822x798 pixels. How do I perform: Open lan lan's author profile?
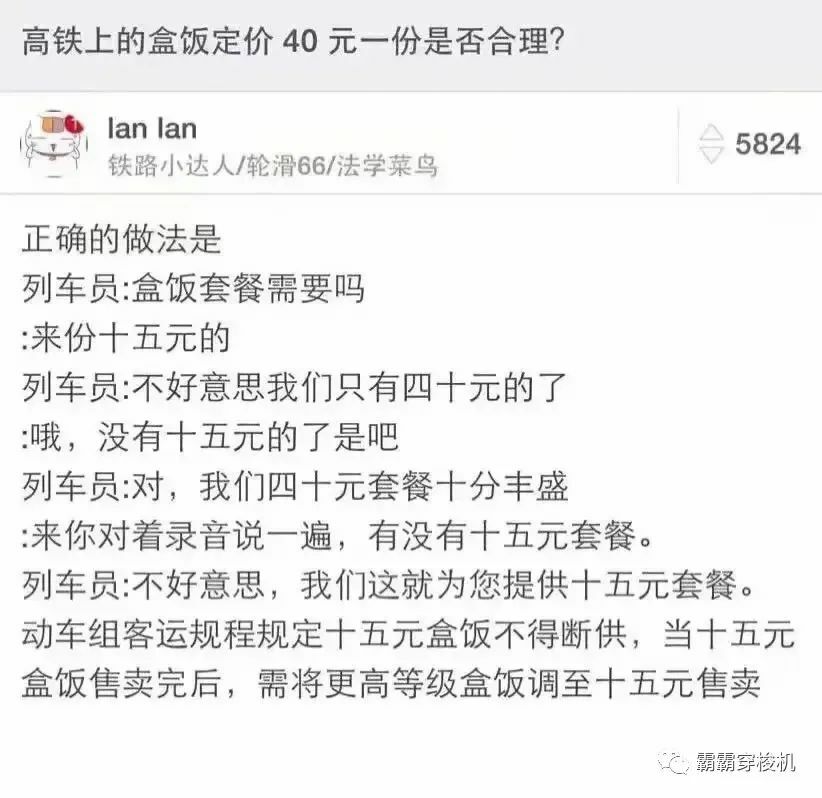coord(152,129)
